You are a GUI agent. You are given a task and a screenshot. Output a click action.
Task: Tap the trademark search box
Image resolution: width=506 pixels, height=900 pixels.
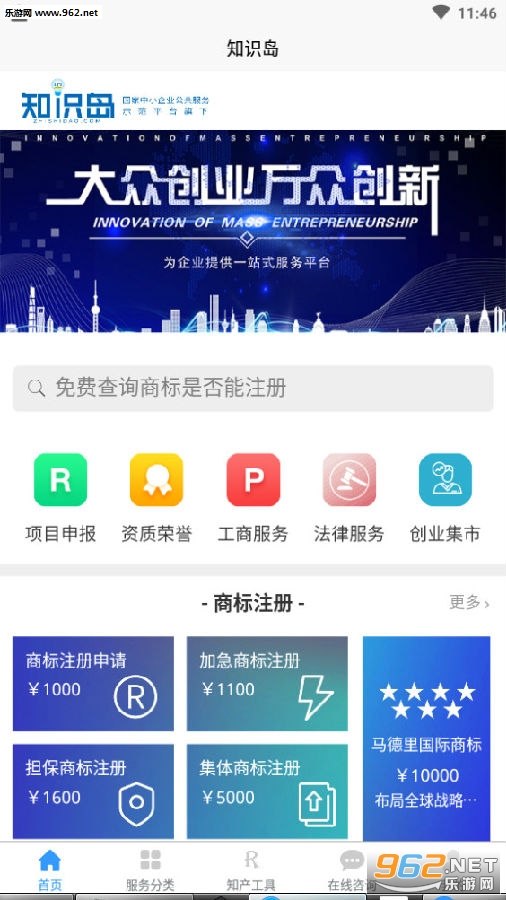253,388
